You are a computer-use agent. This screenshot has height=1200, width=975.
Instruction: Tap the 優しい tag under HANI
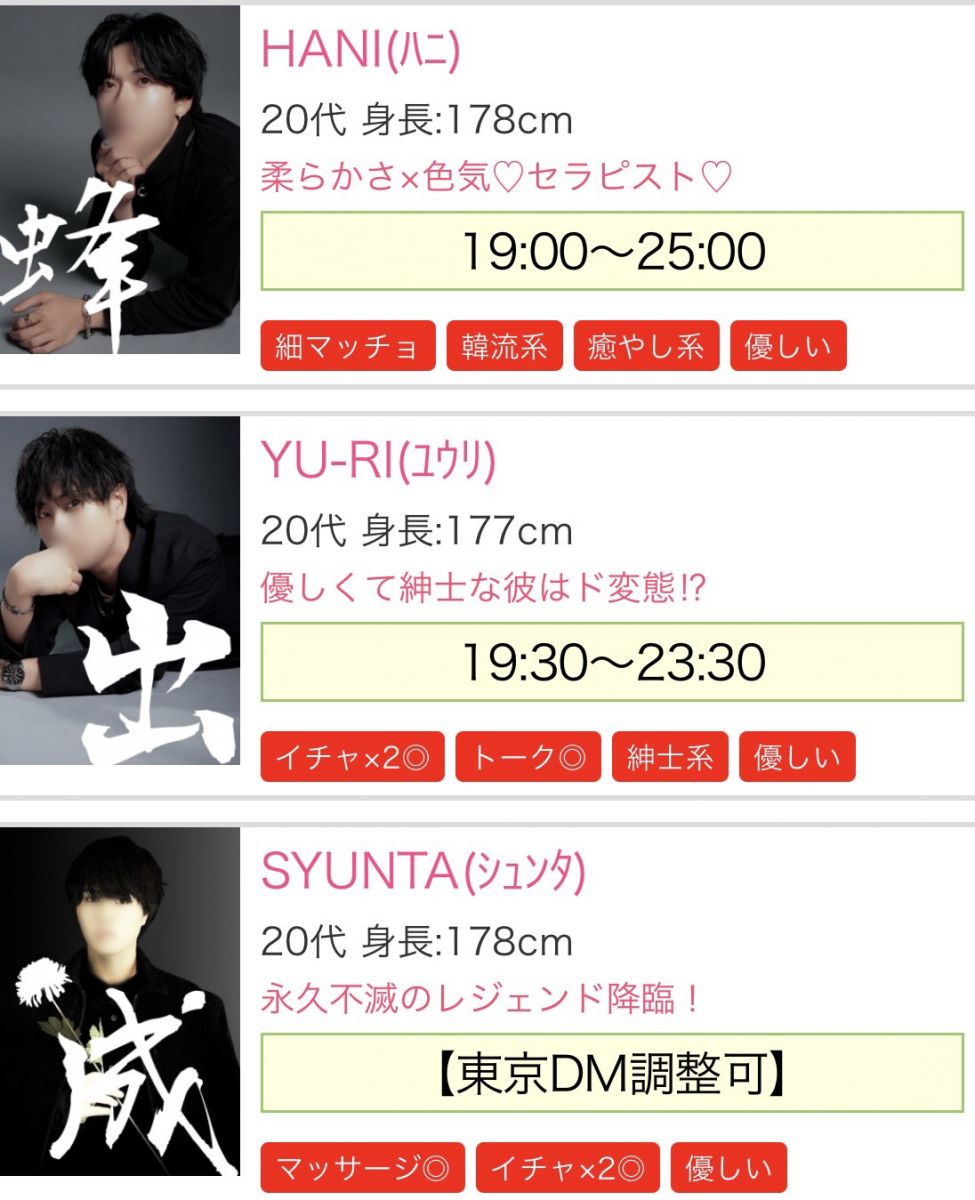(788, 346)
